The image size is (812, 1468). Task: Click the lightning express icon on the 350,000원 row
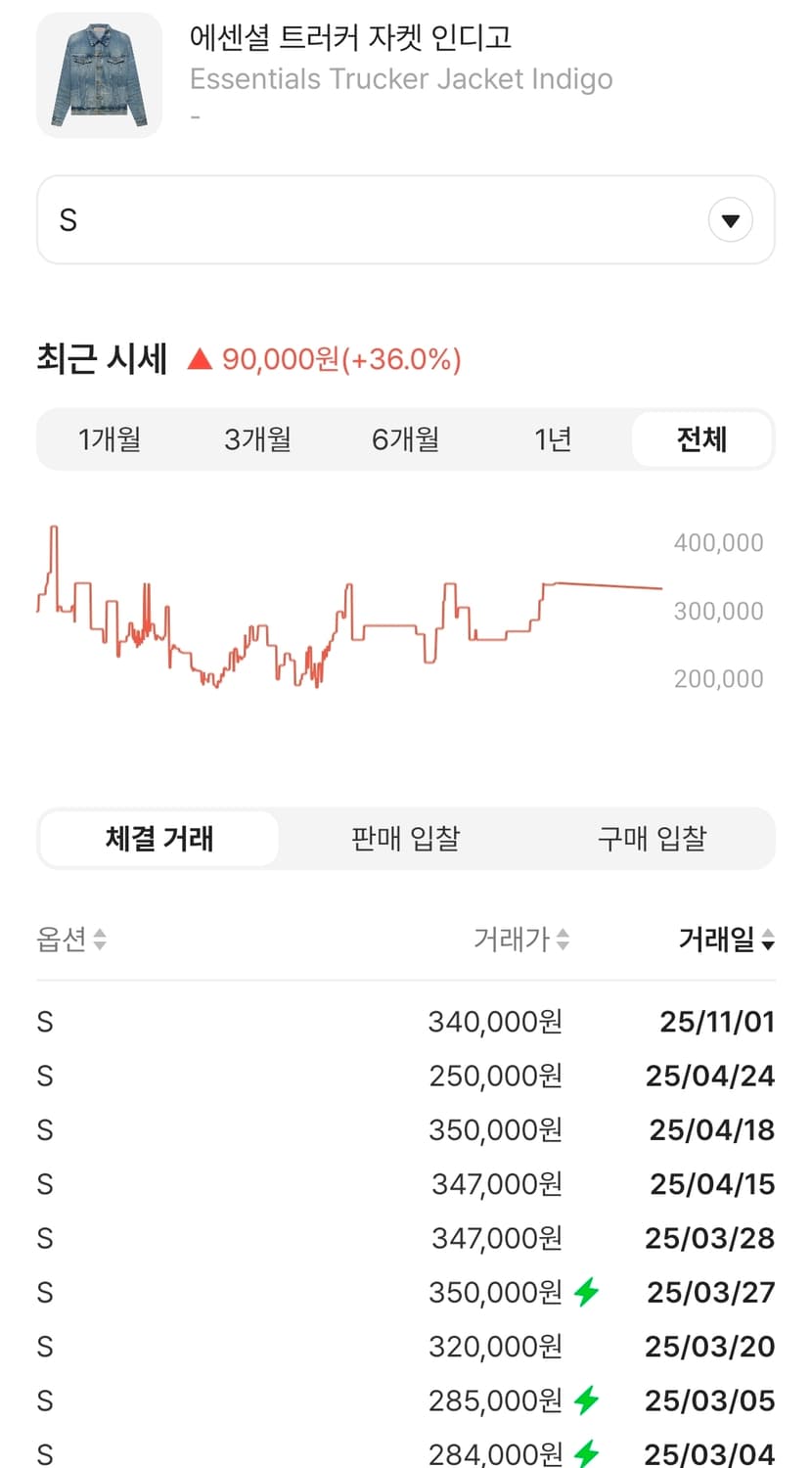(x=588, y=1292)
